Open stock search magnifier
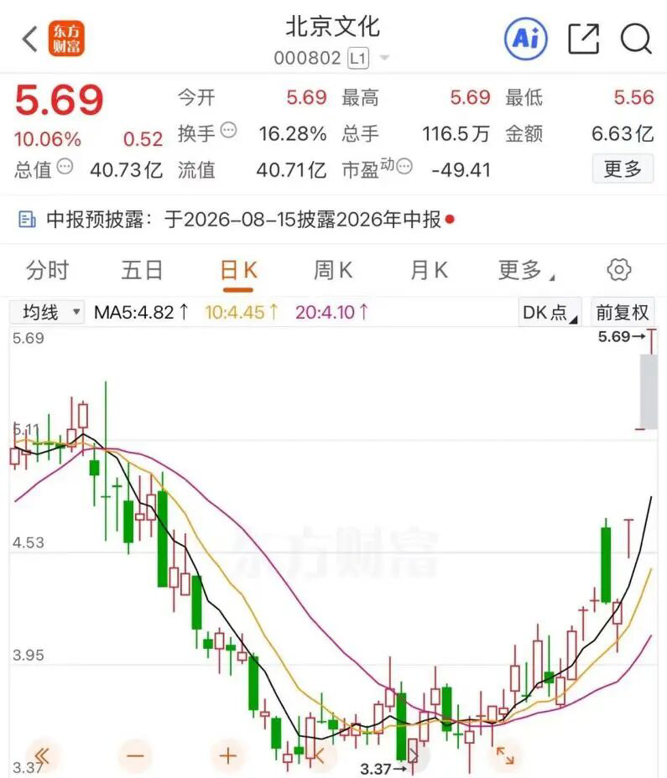 click(x=636, y=39)
